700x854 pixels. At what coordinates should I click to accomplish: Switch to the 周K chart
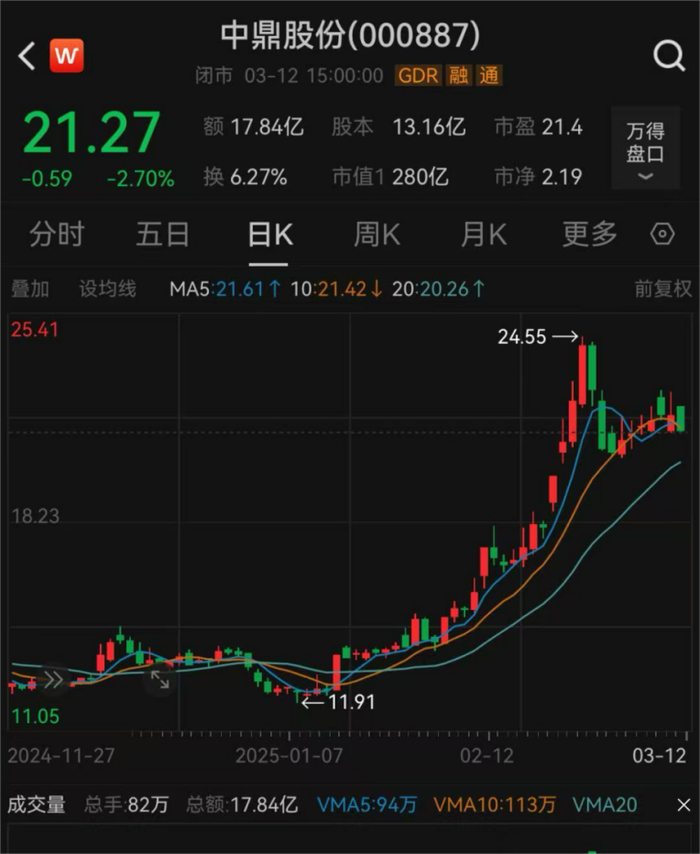tap(376, 235)
